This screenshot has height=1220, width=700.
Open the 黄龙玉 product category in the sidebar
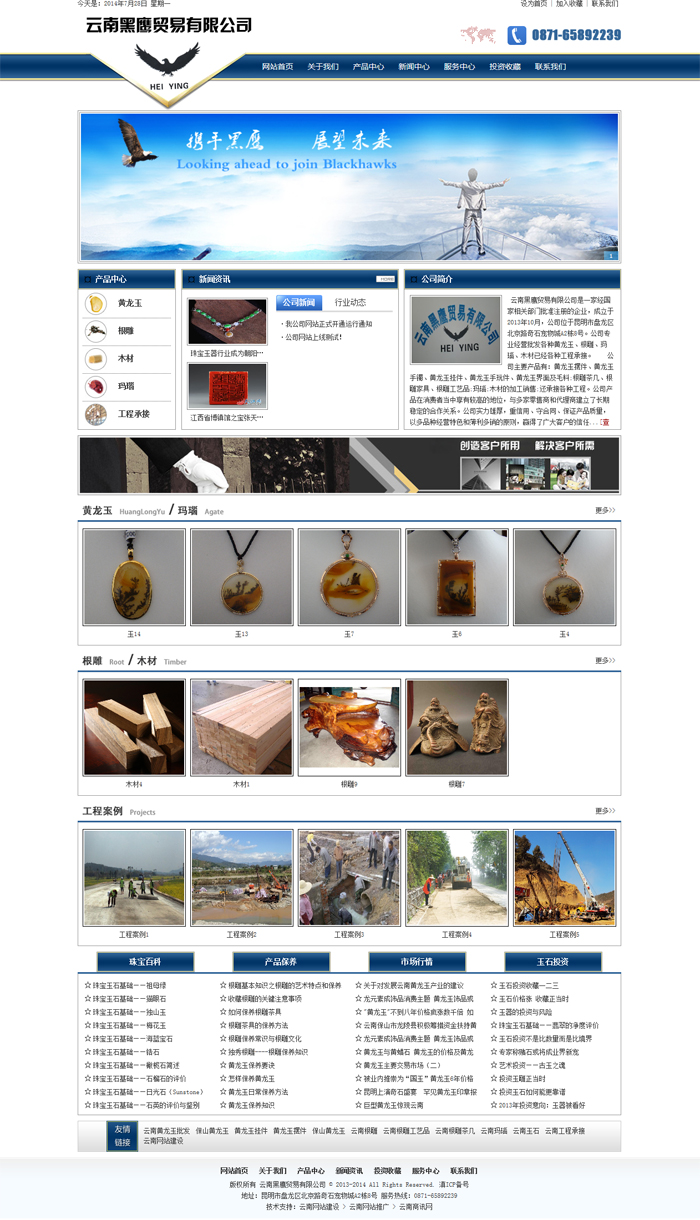130,303
